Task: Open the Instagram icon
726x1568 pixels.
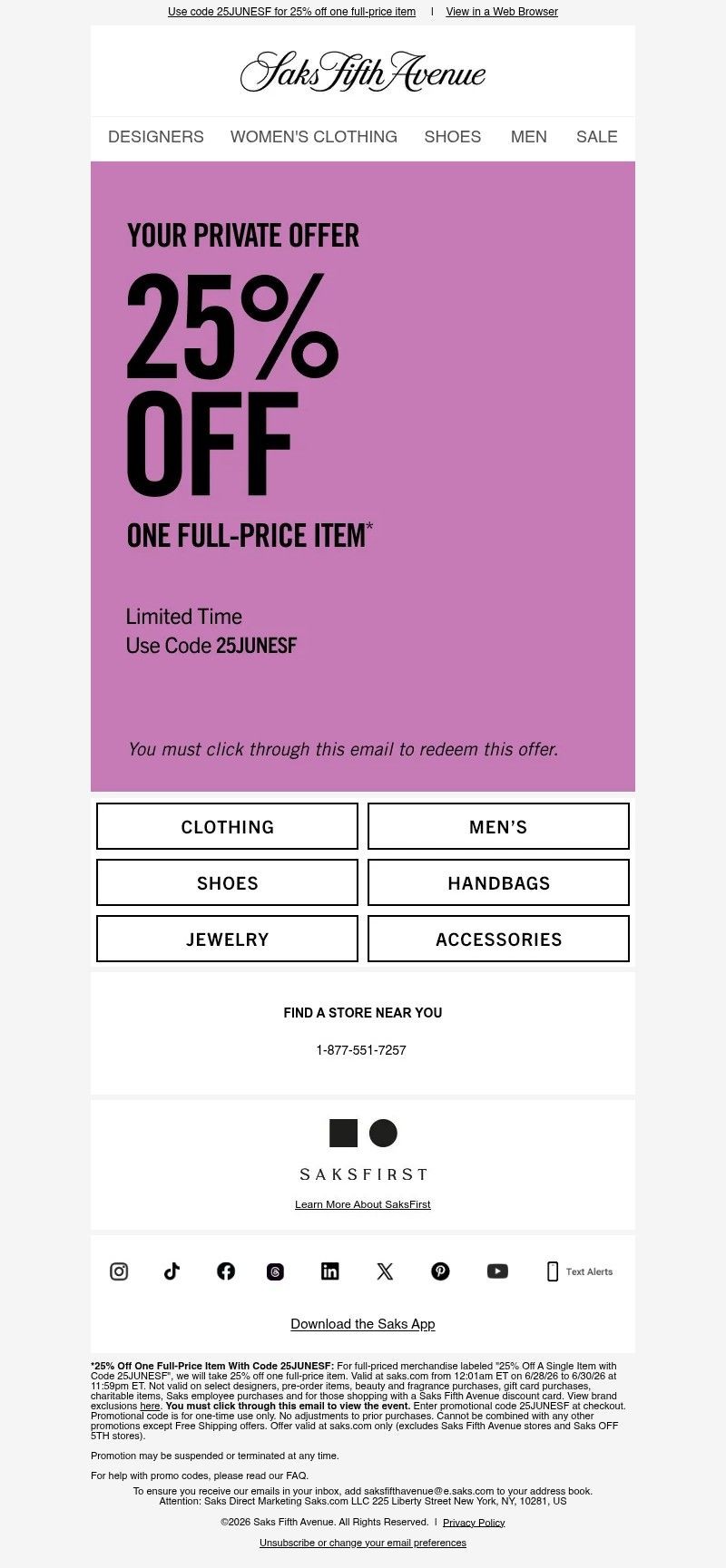Action: click(x=119, y=1271)
